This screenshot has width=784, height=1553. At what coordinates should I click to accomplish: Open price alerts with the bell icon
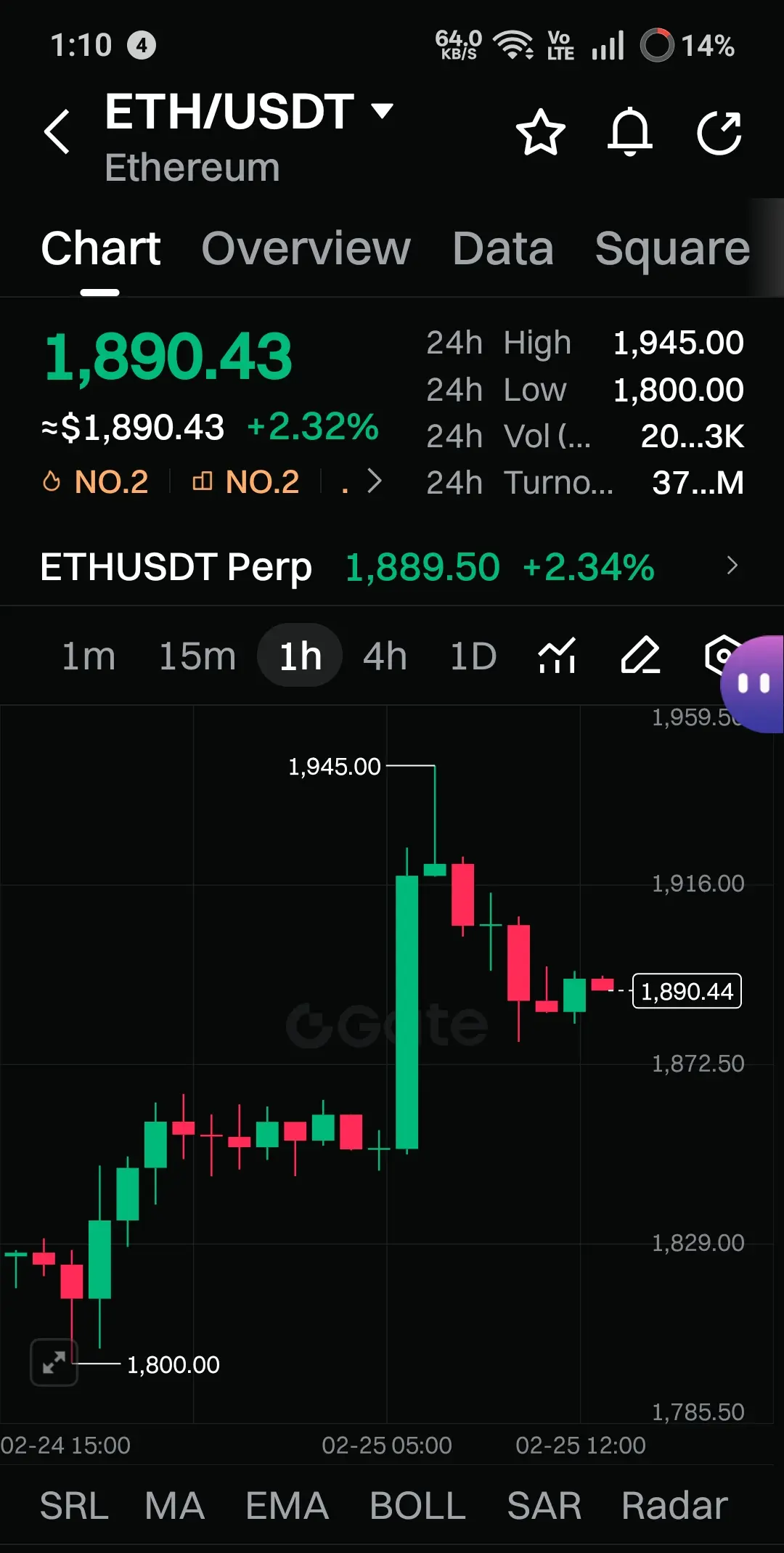point(629,133)
